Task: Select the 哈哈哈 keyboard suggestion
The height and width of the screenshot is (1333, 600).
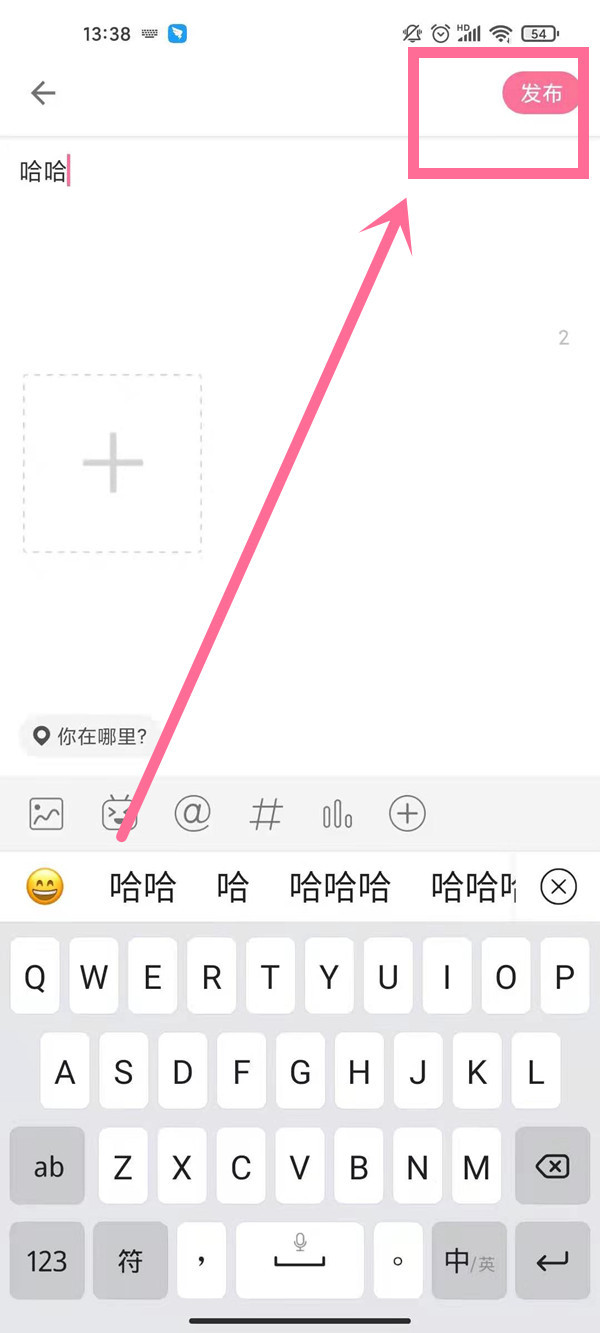Action: point(339,886)
